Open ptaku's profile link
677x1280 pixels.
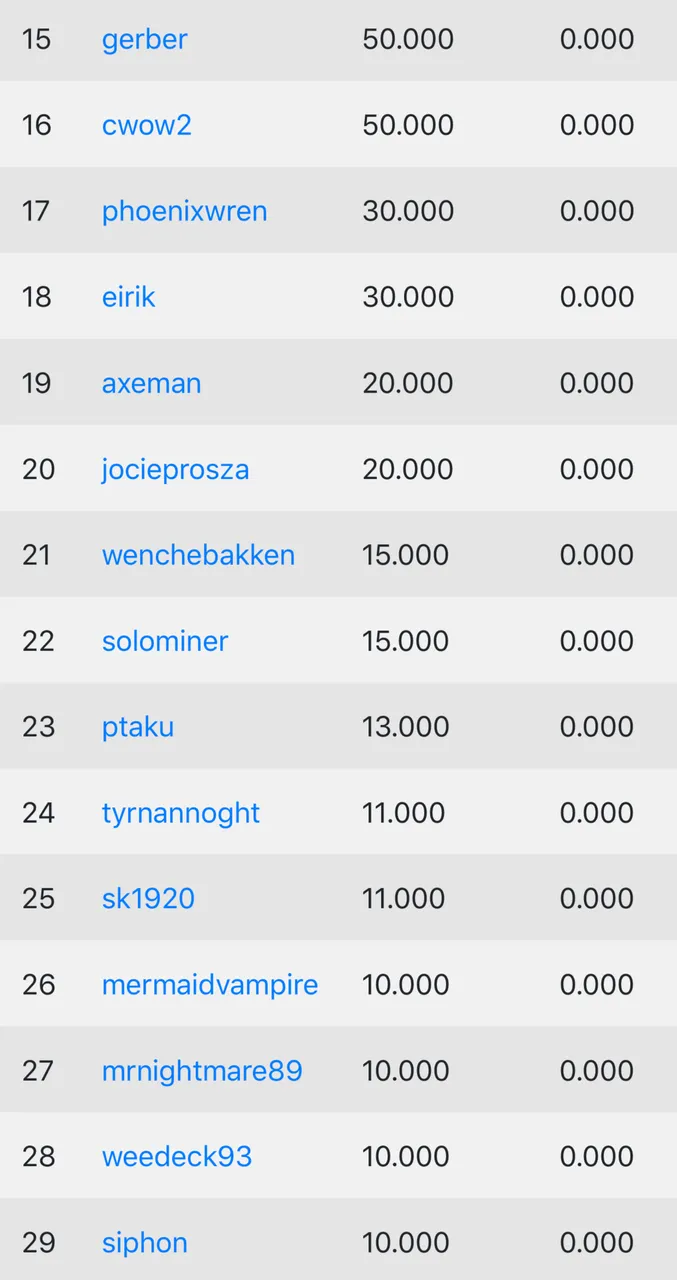(x=138, y=728)
